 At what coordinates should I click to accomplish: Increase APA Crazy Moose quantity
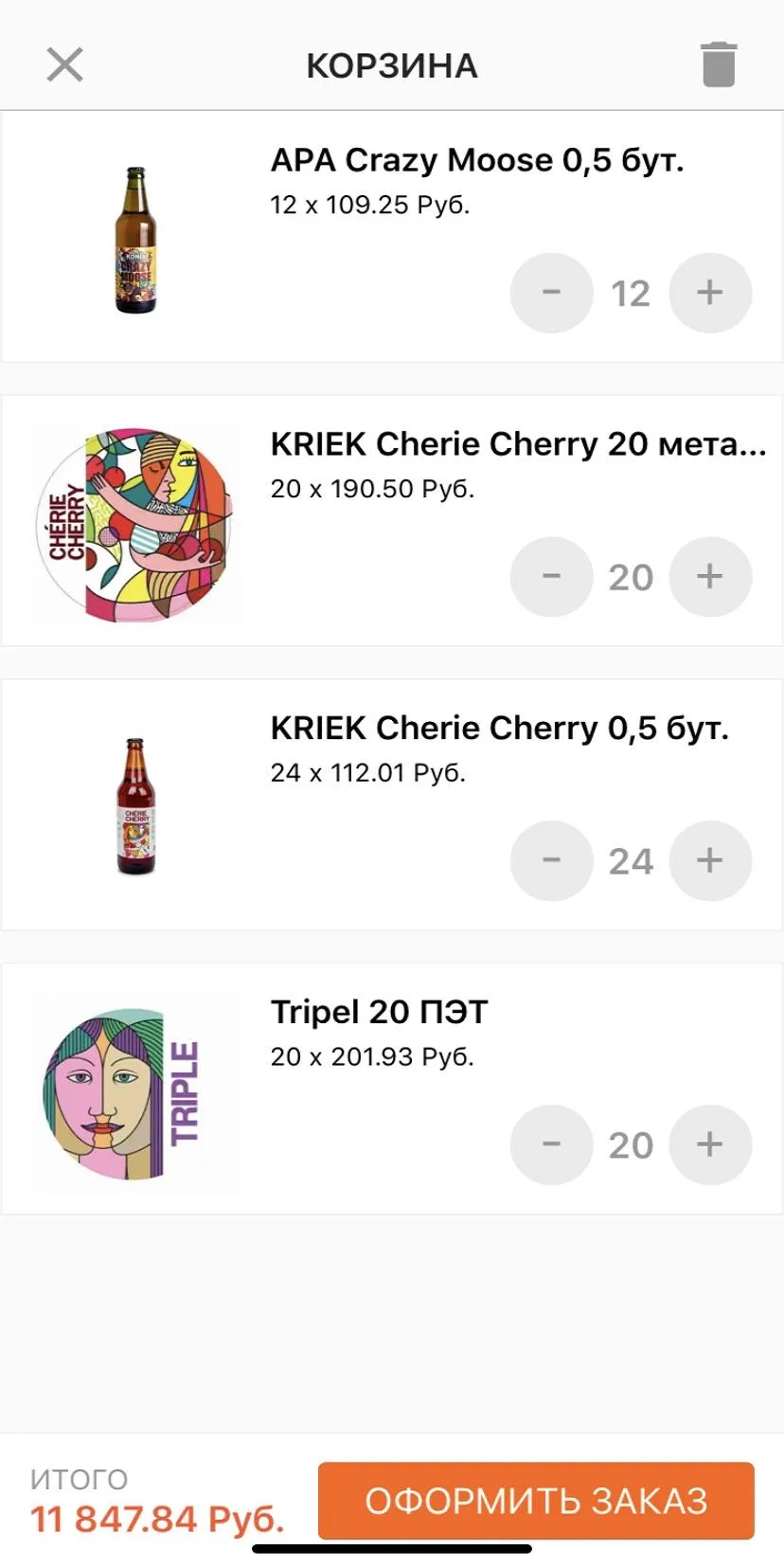710,293
